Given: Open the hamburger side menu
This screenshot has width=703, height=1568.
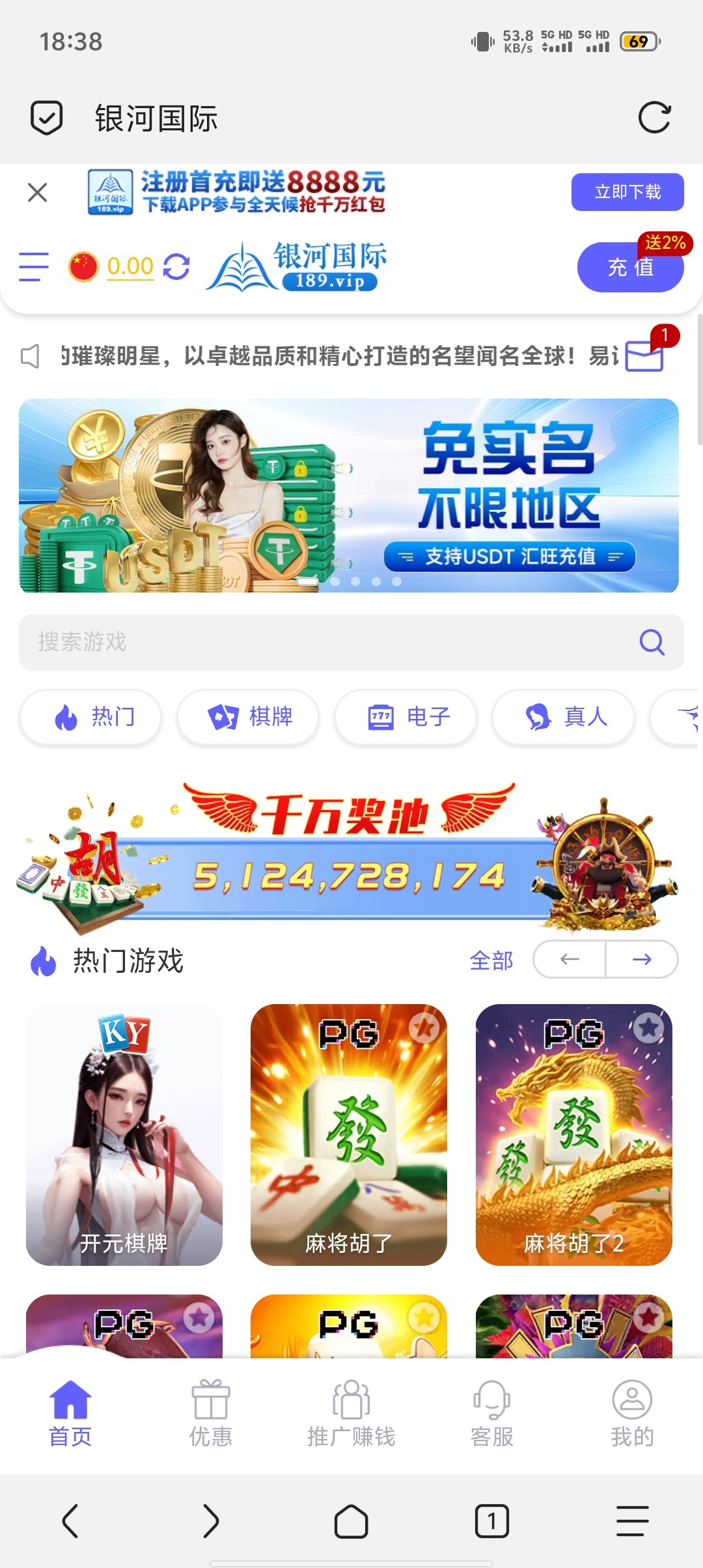Looking at the screenshot, I should tap(34, 267).
